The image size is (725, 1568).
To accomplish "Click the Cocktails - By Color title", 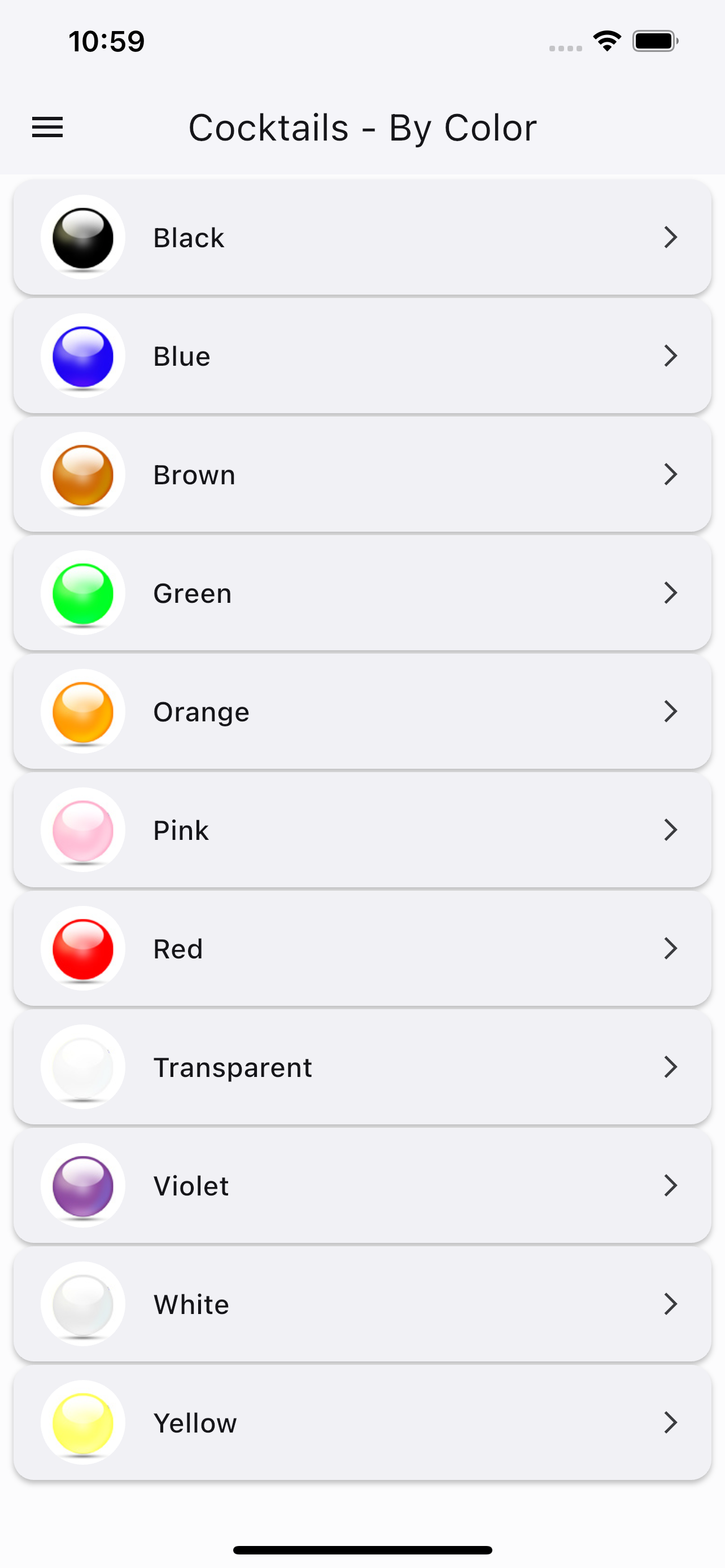I will coord(362,127).
